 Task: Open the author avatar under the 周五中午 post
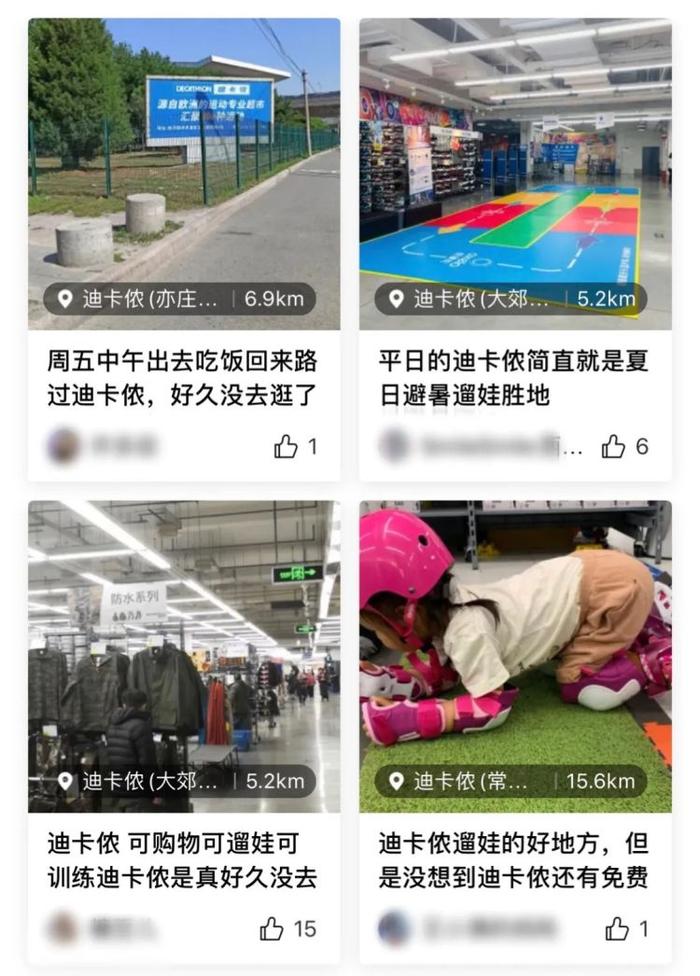pos(63,446)
